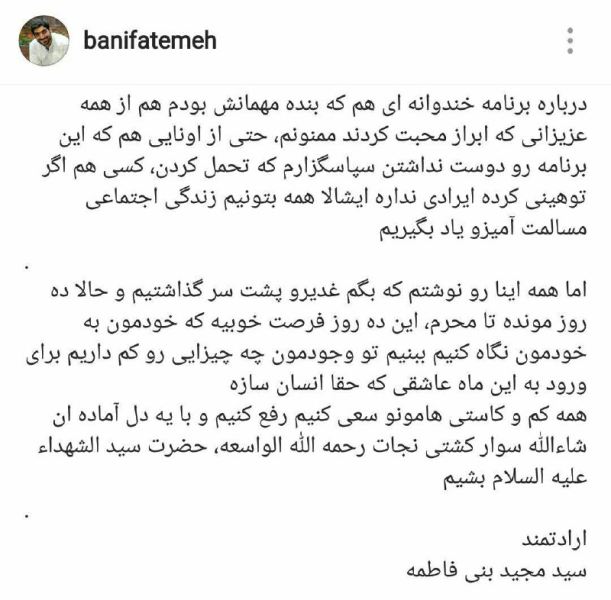
Task: Open the banifatemeh username profile link
Action: (x=150, y=41)
